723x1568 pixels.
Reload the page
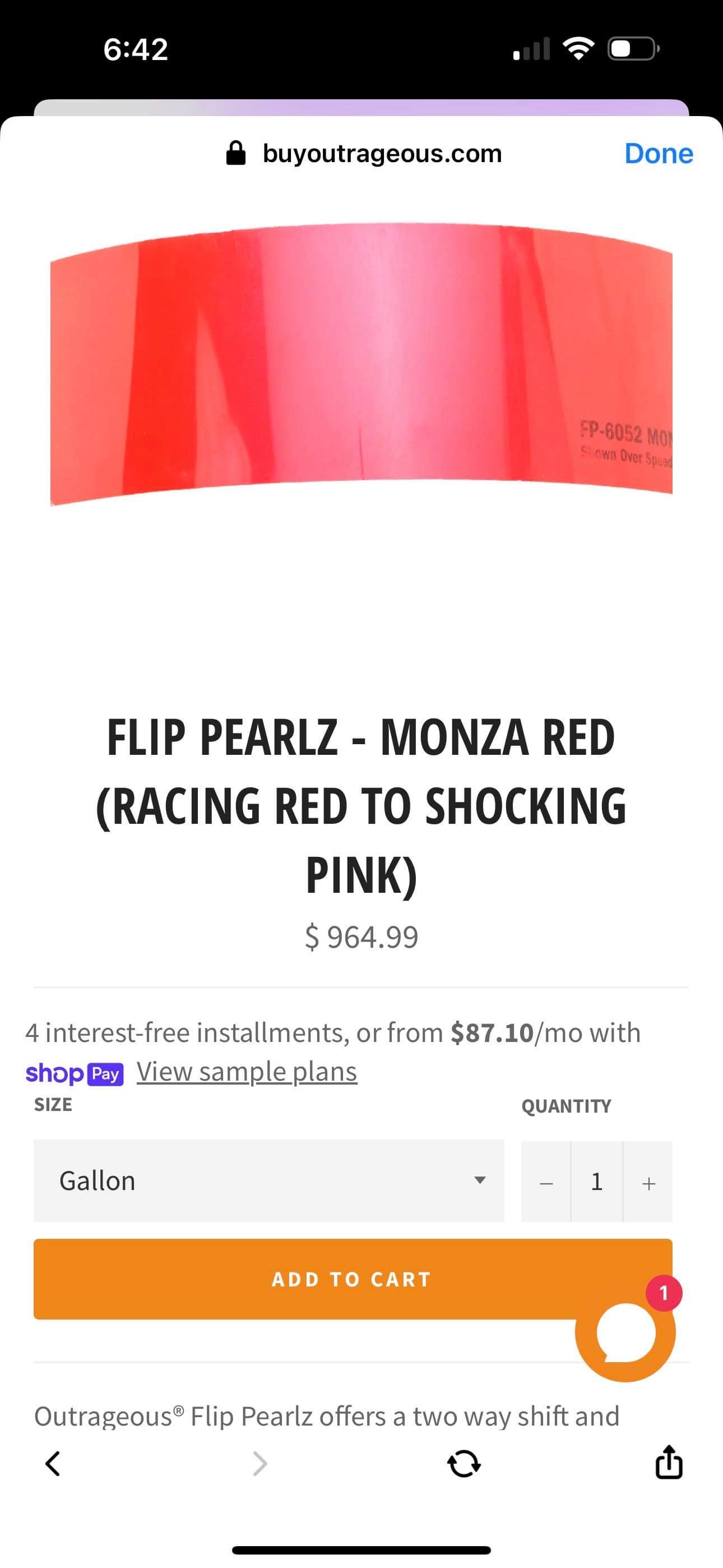(x=464, y=1464)
